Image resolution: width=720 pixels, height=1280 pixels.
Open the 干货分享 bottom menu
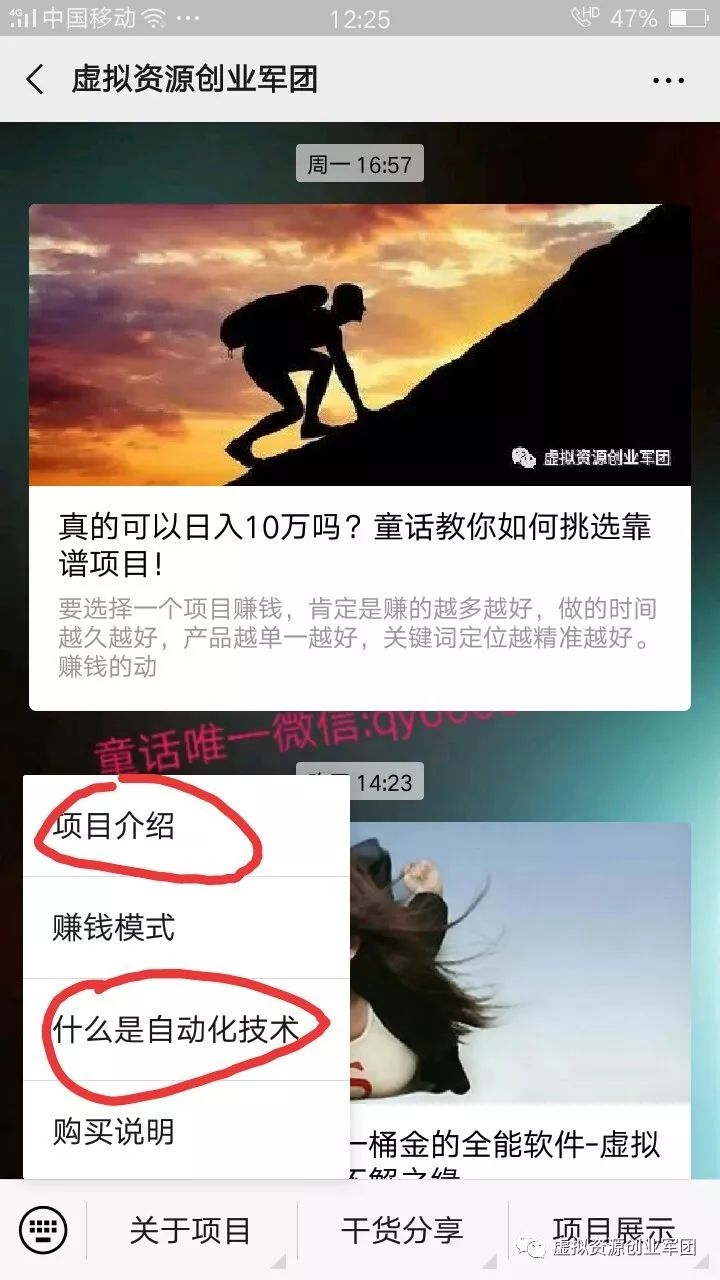(402, 1230)
